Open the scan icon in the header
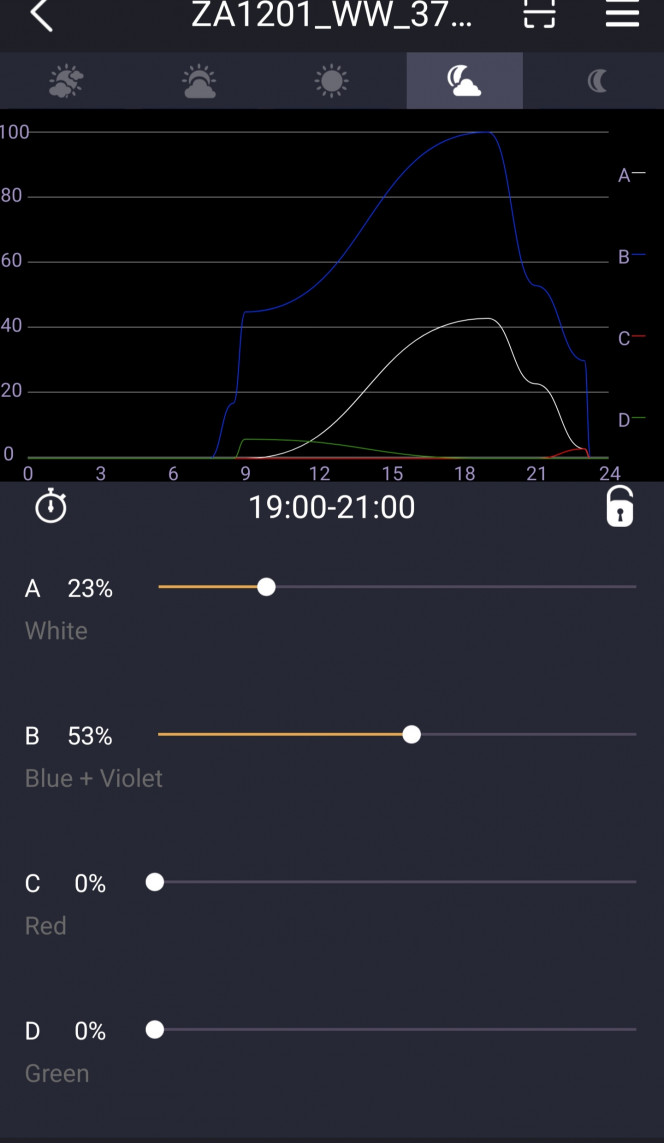 coord(539,13)
